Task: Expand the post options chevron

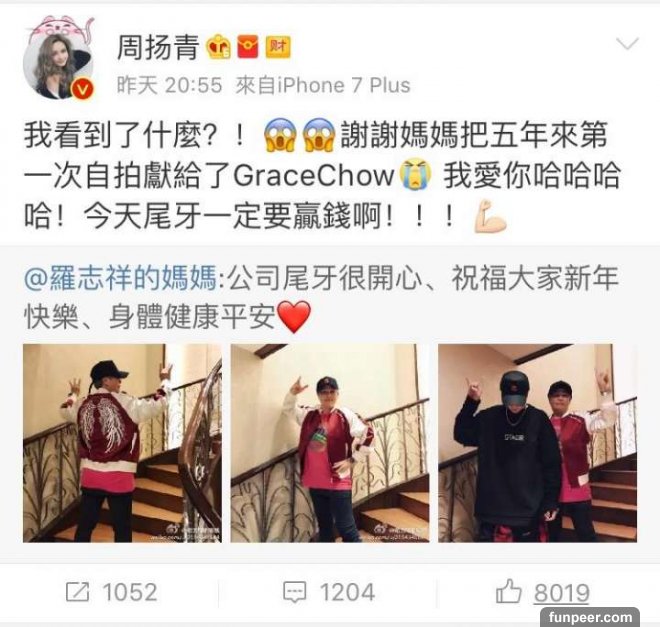Action: (626, 45)
